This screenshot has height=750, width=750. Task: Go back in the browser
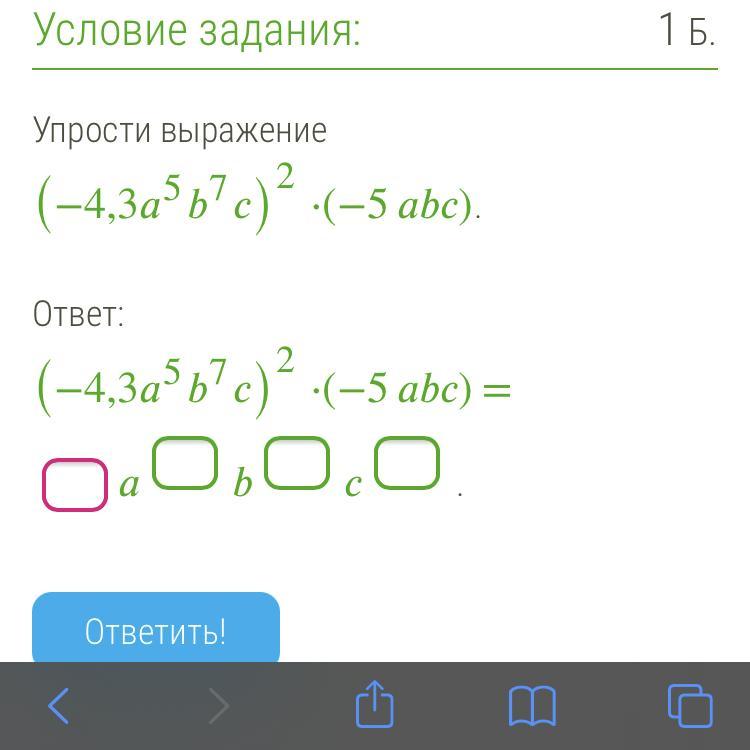(59, 706)
